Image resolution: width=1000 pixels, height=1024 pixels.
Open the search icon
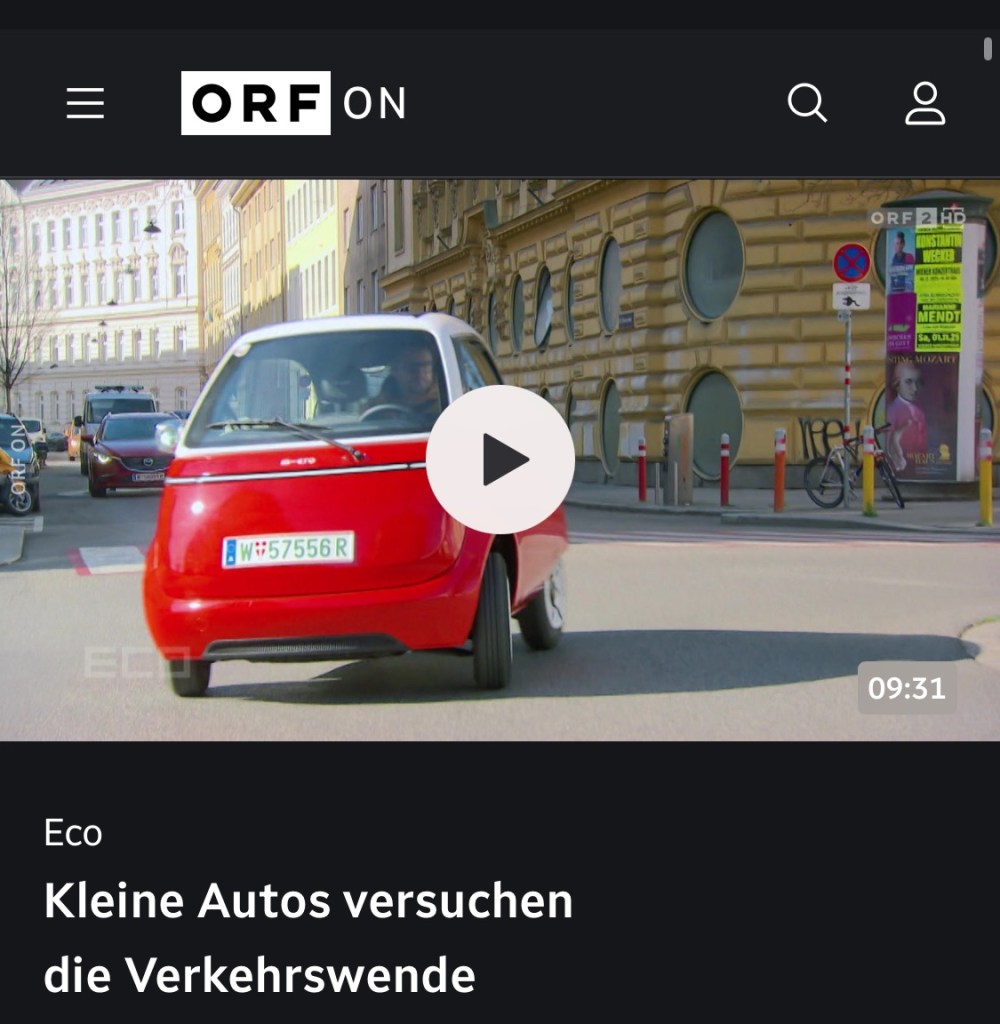pos(806,103)
